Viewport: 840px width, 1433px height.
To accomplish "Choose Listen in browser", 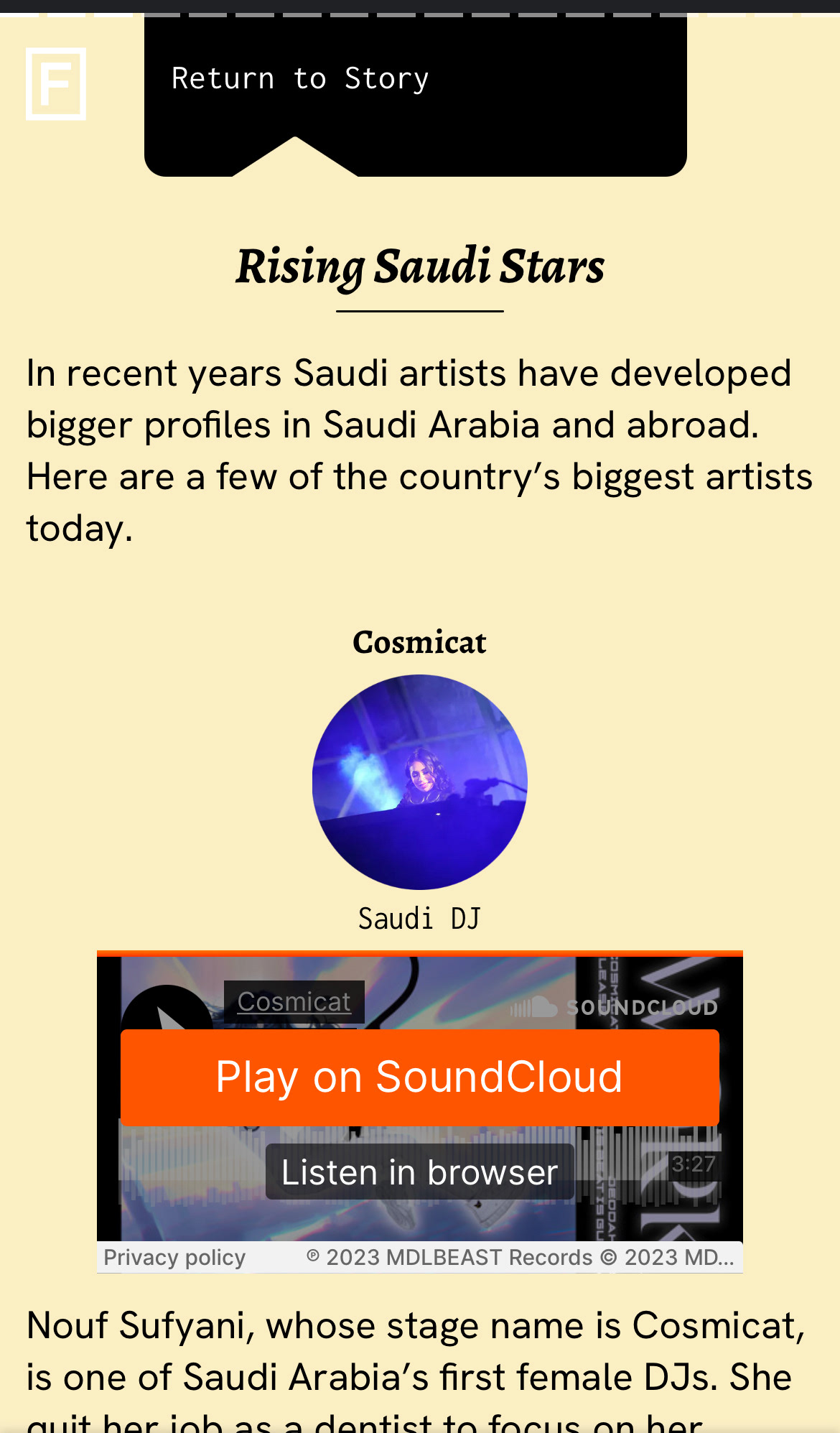I will tap(419, 1172).
